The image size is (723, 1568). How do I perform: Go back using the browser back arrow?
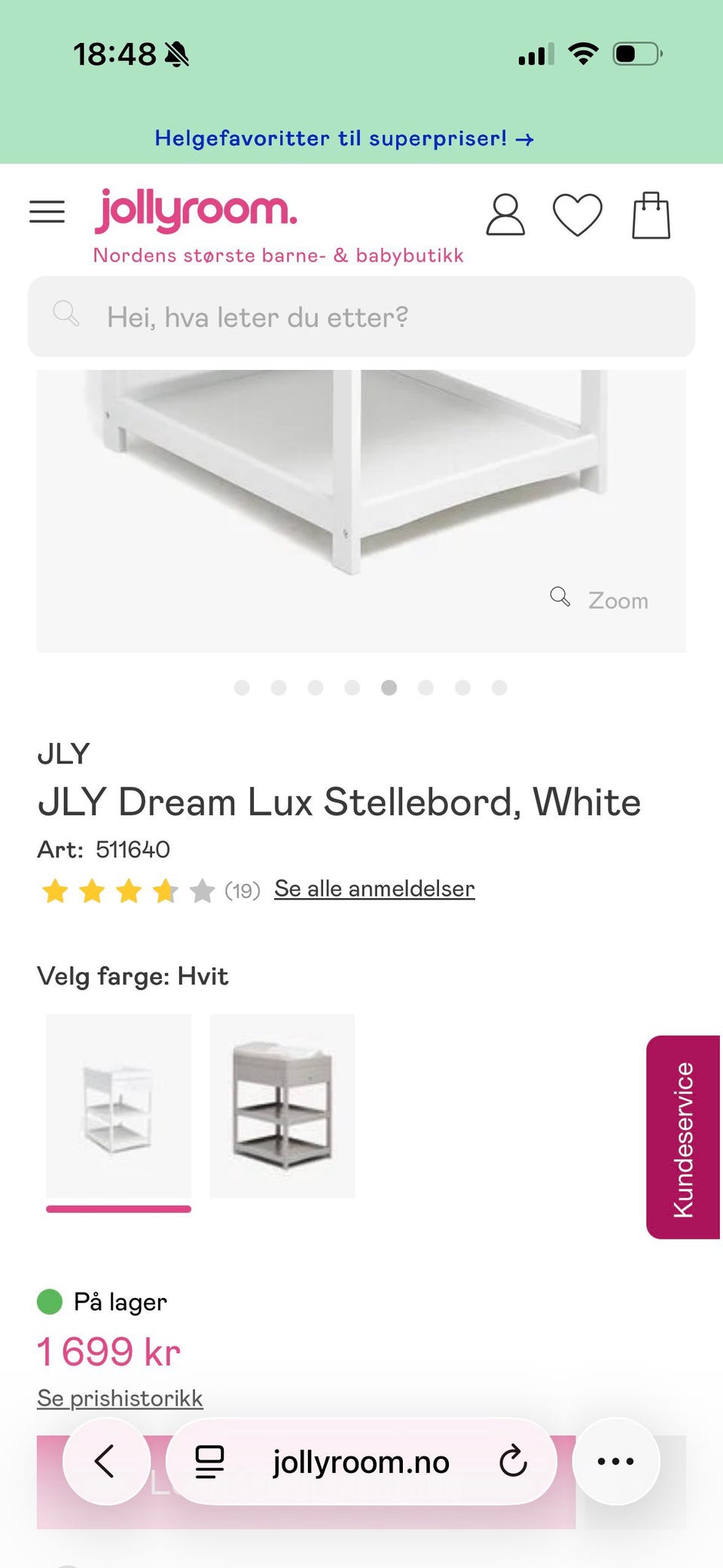(x=105, y=1462)
